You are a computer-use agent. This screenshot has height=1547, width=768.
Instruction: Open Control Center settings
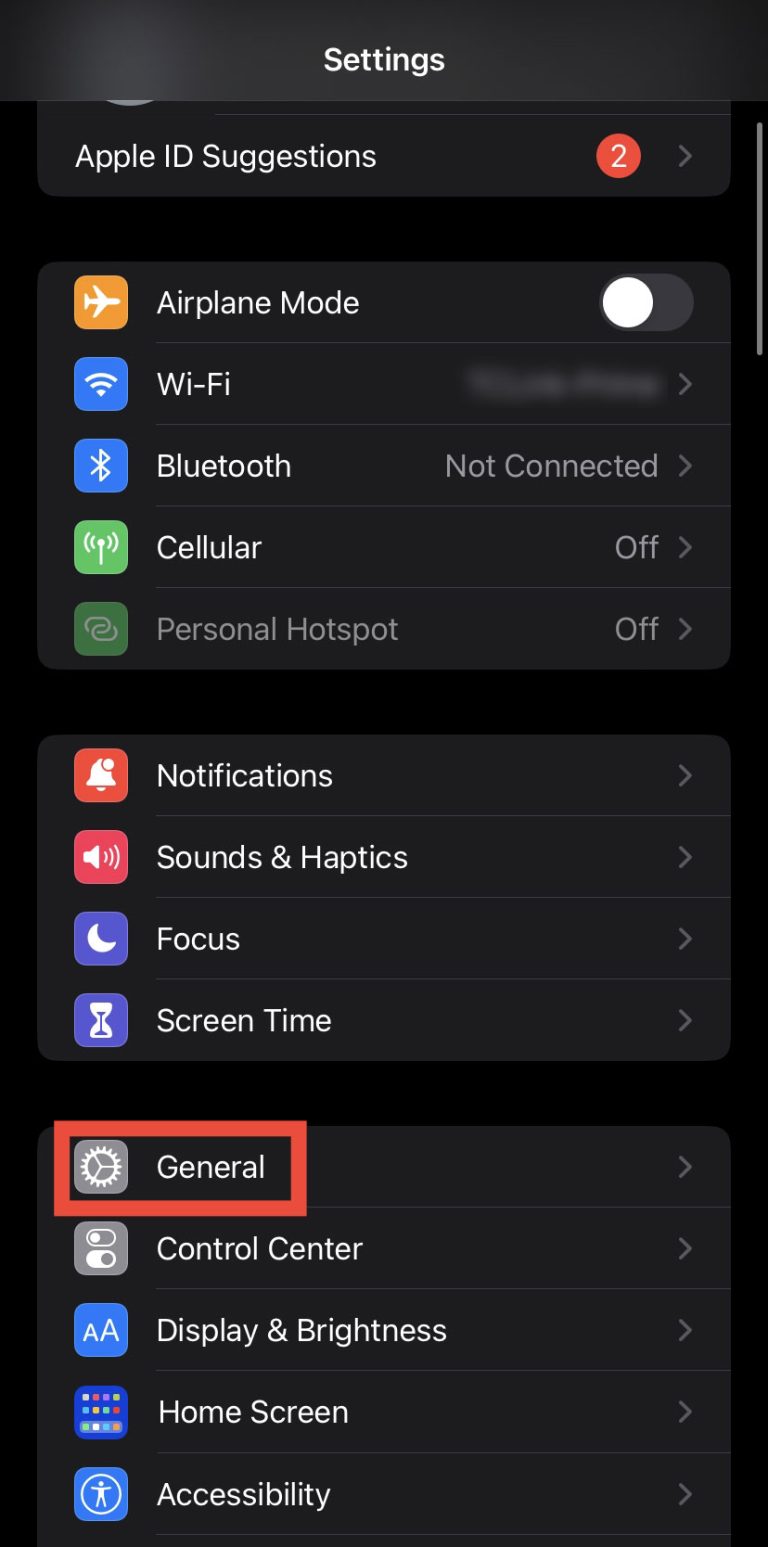tap(383, 1249)
